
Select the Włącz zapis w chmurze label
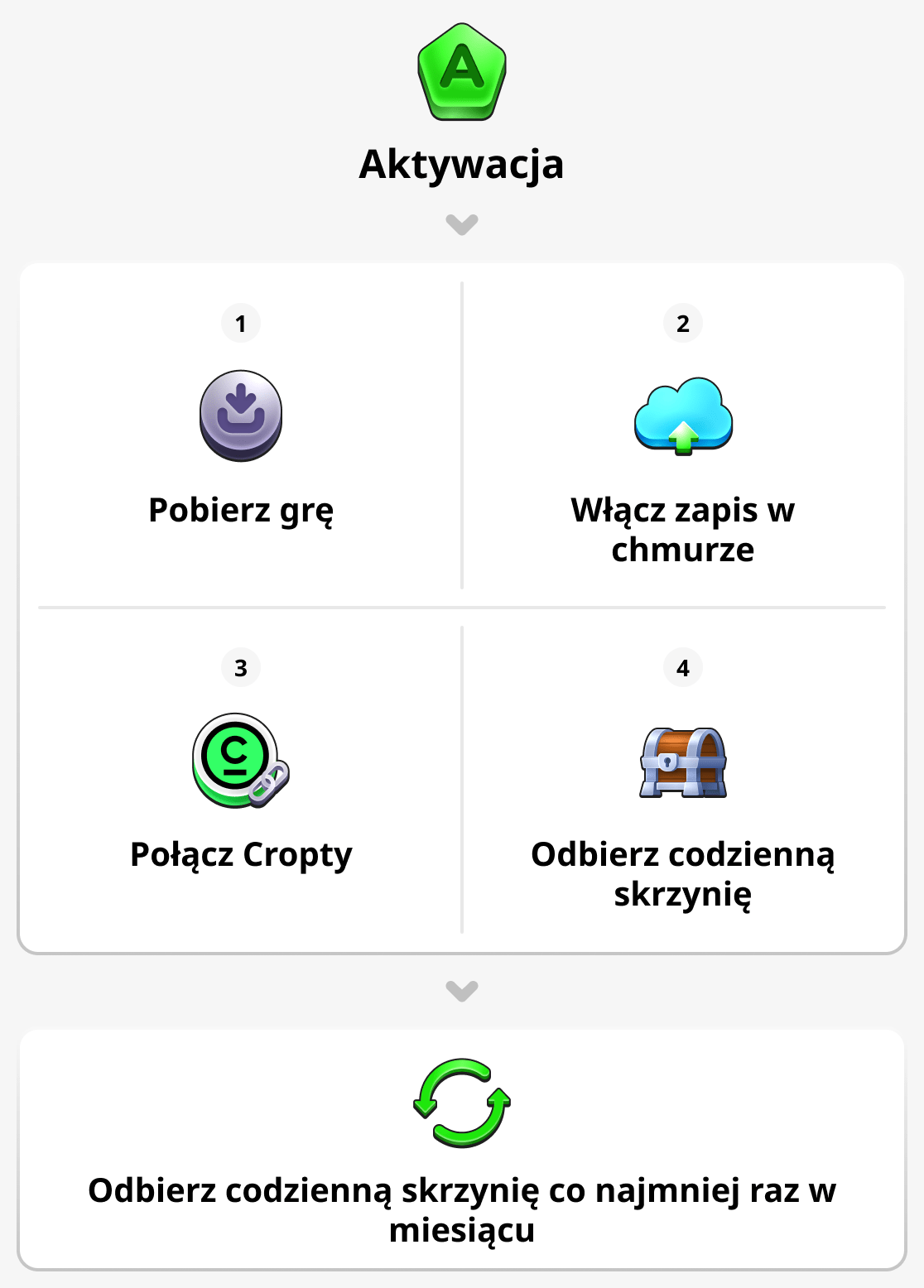click(682, 529)
